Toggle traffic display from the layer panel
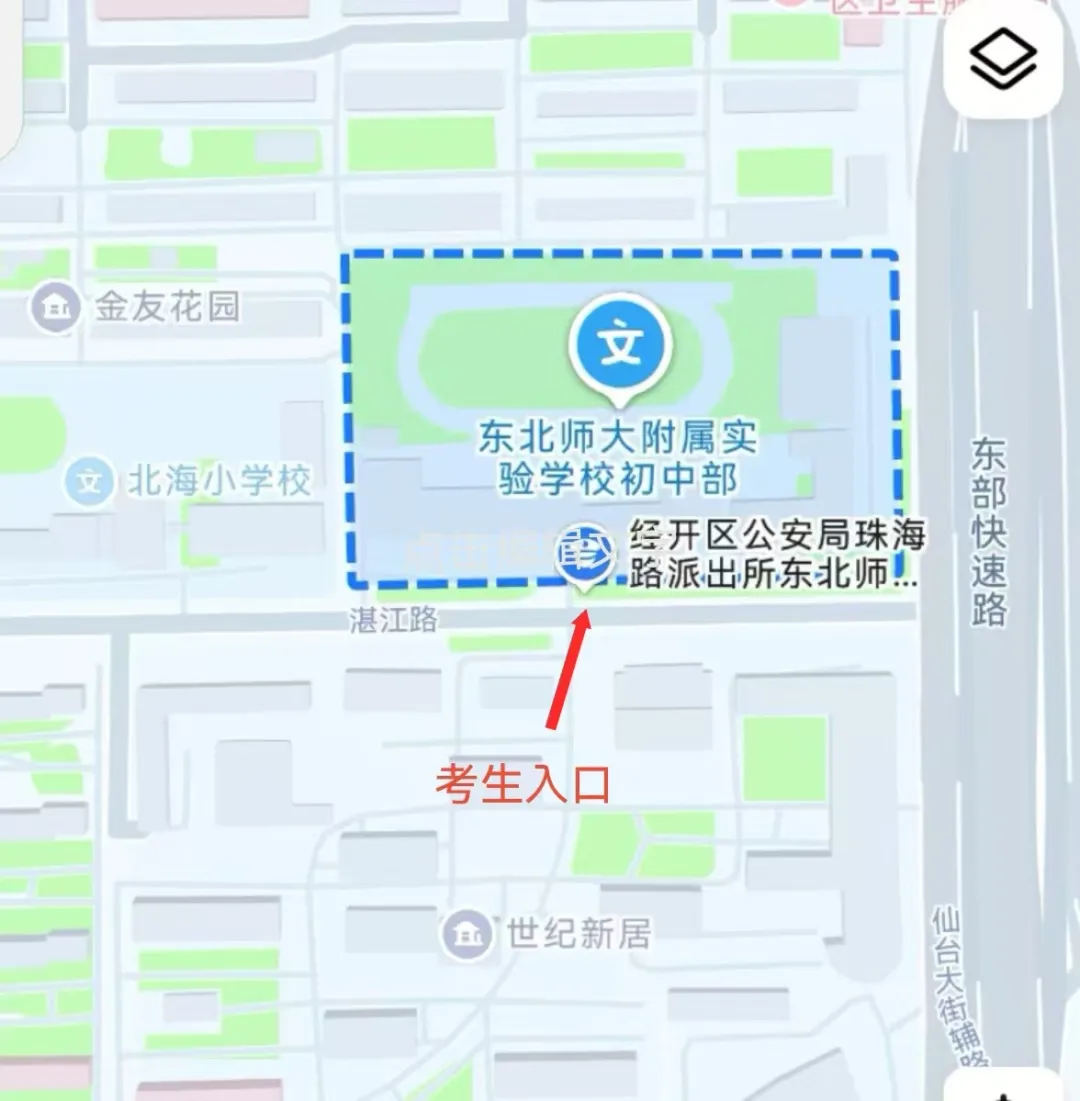Viewport: 1080px width, 1101px height. point(1003,60)
